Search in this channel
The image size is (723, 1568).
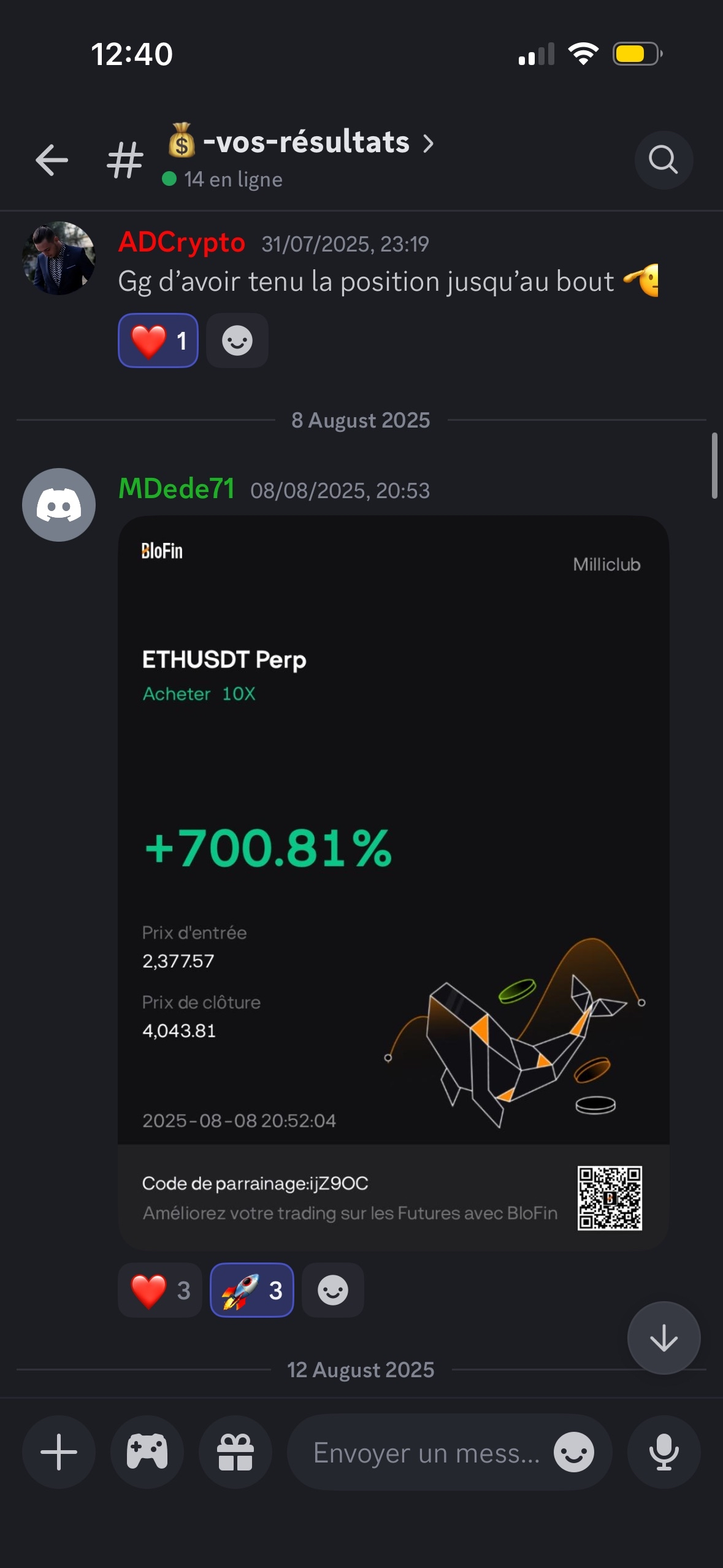click(663, 160)
